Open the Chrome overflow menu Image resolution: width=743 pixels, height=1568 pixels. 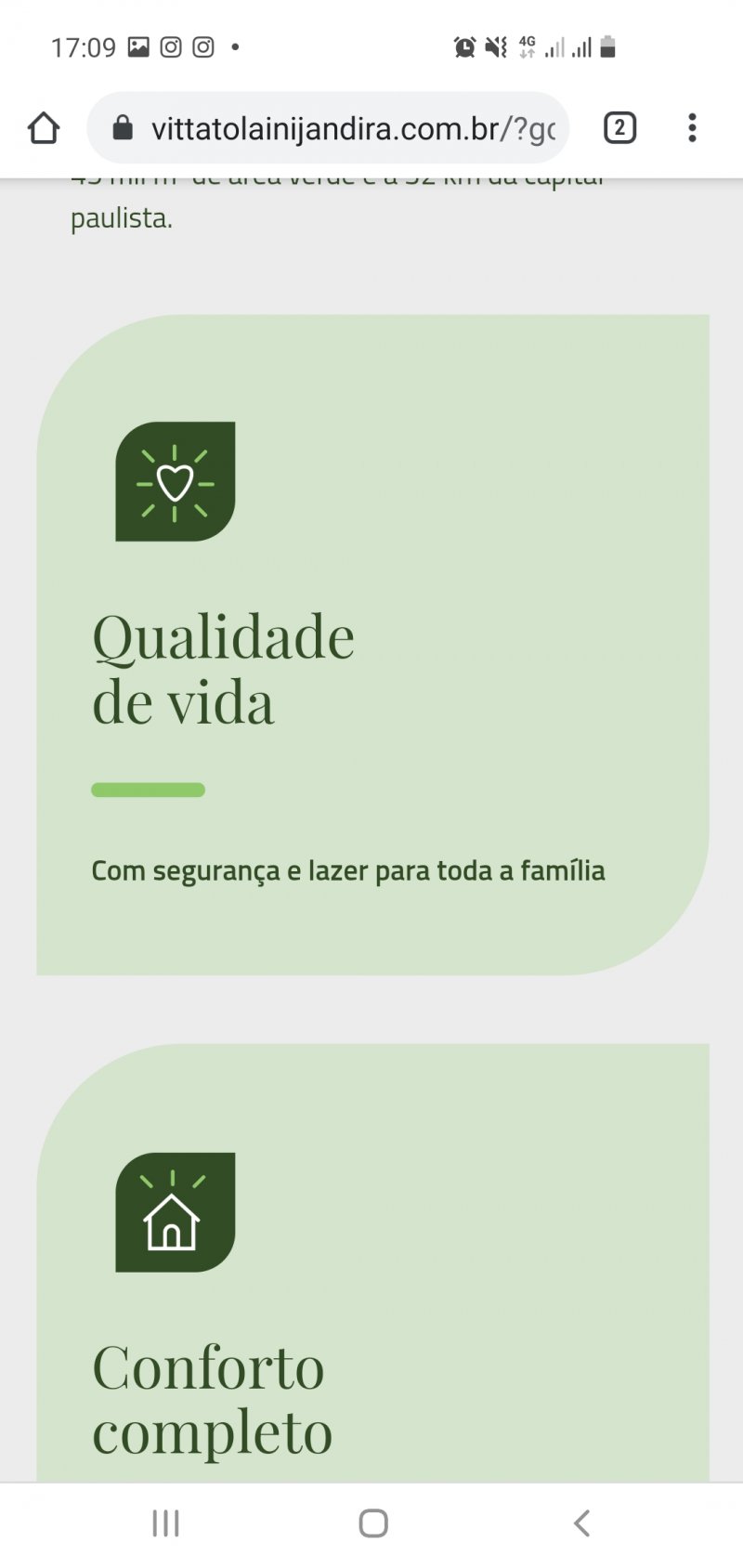point(692,127)
